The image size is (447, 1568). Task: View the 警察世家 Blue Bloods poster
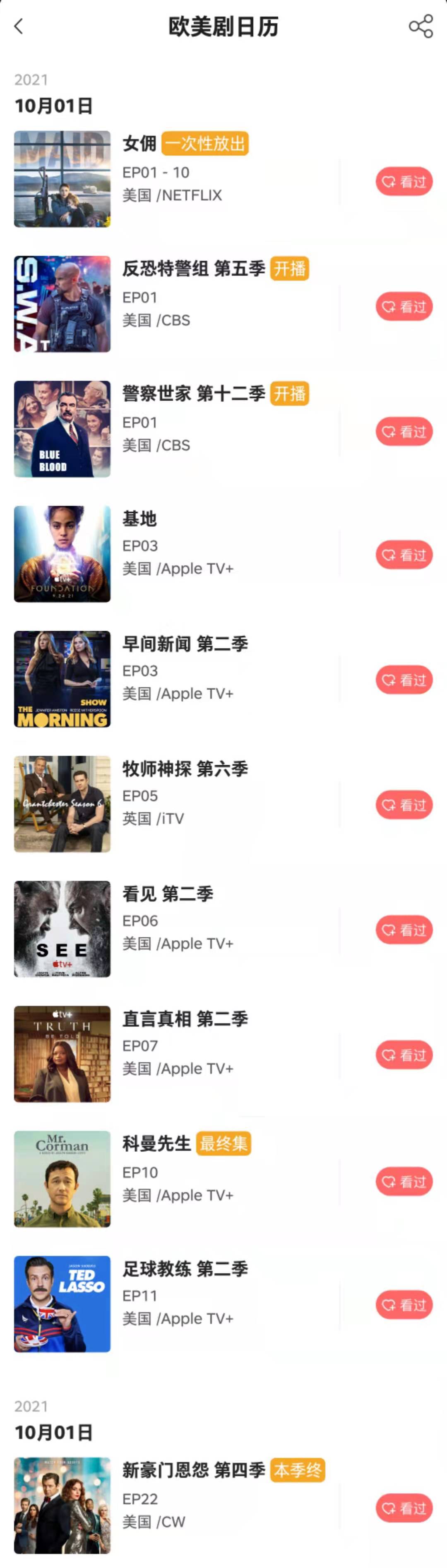(62, 429)
